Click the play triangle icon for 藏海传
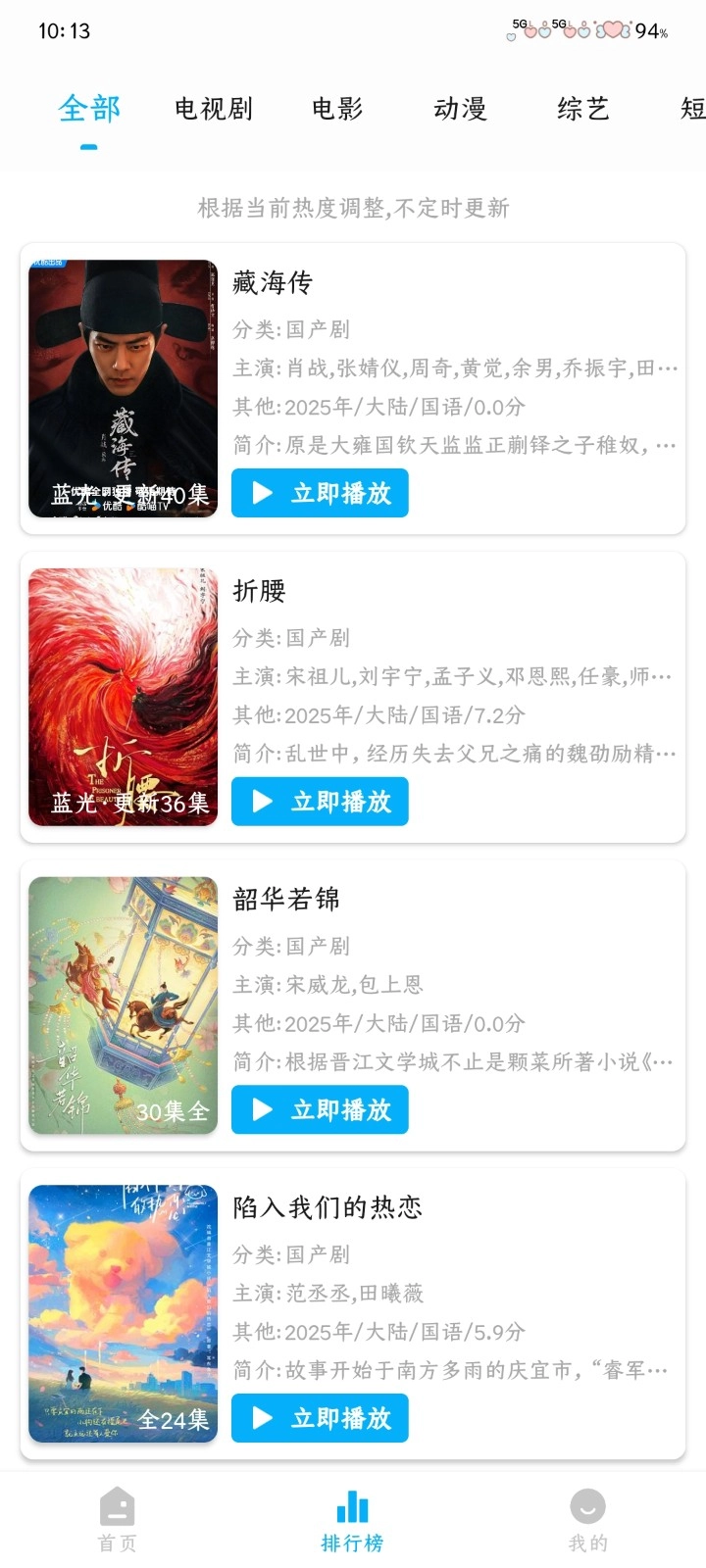 (259, 493)
